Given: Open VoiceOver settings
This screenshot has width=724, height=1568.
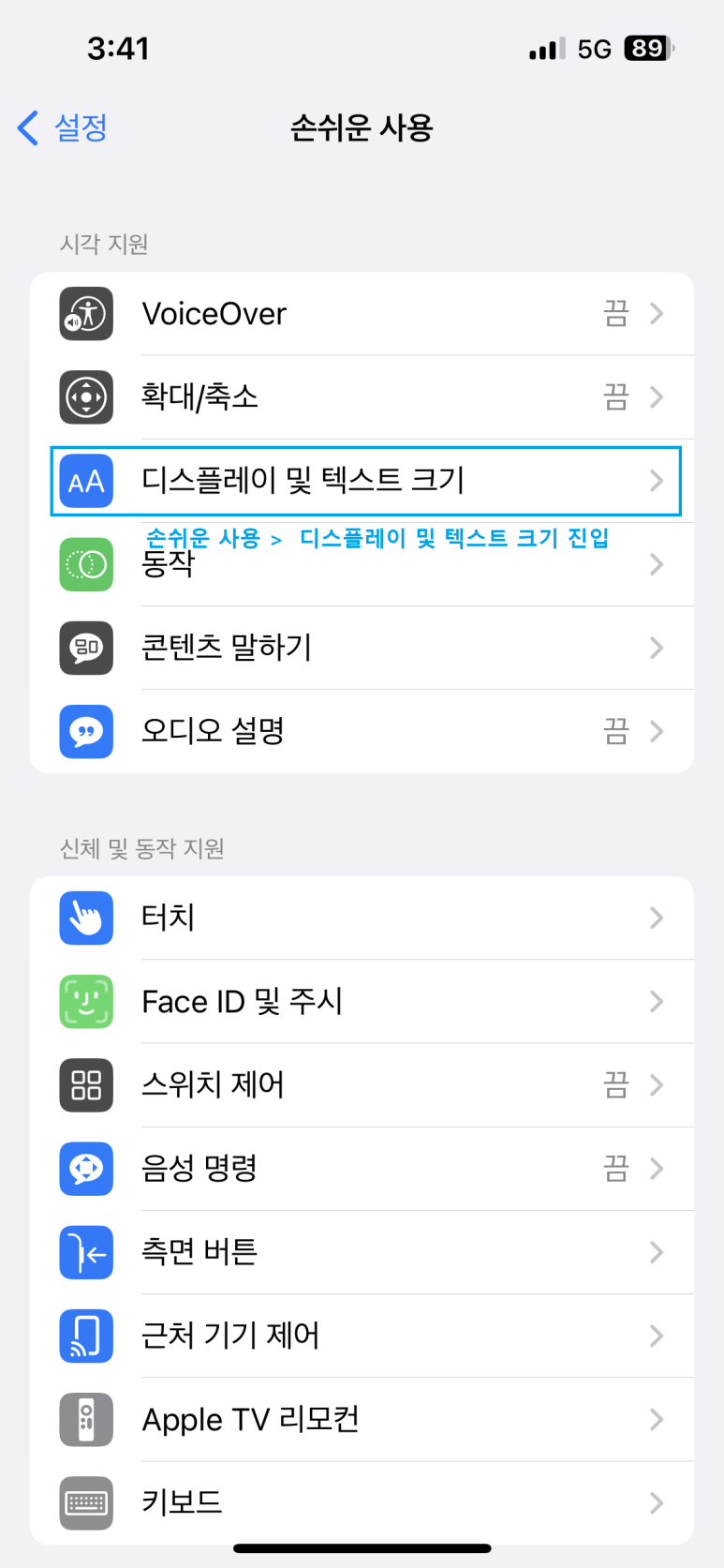Looking at the screenshot, I should point(362,314).
